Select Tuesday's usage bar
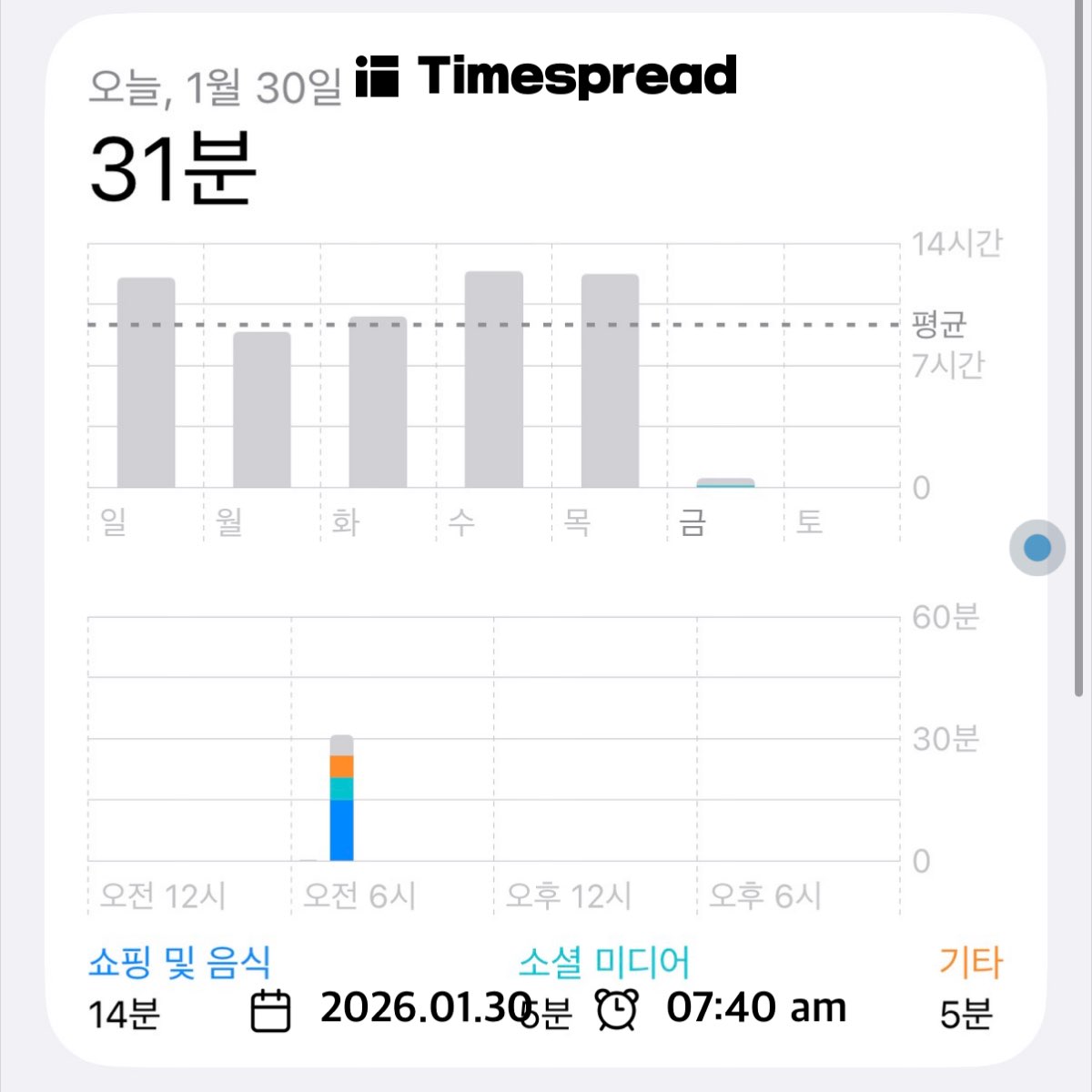 (x=378, y=402)
